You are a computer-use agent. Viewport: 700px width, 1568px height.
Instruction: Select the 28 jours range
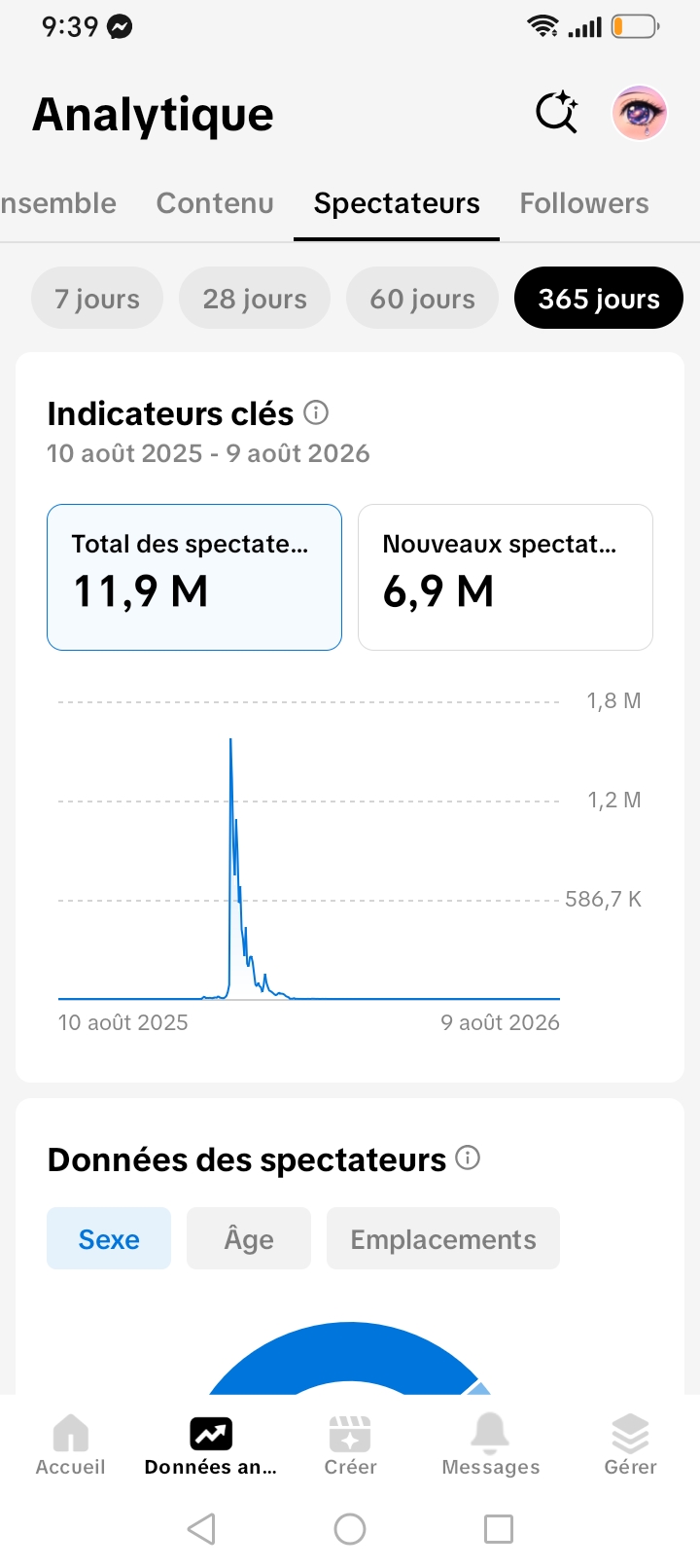[x=255, y=299]
